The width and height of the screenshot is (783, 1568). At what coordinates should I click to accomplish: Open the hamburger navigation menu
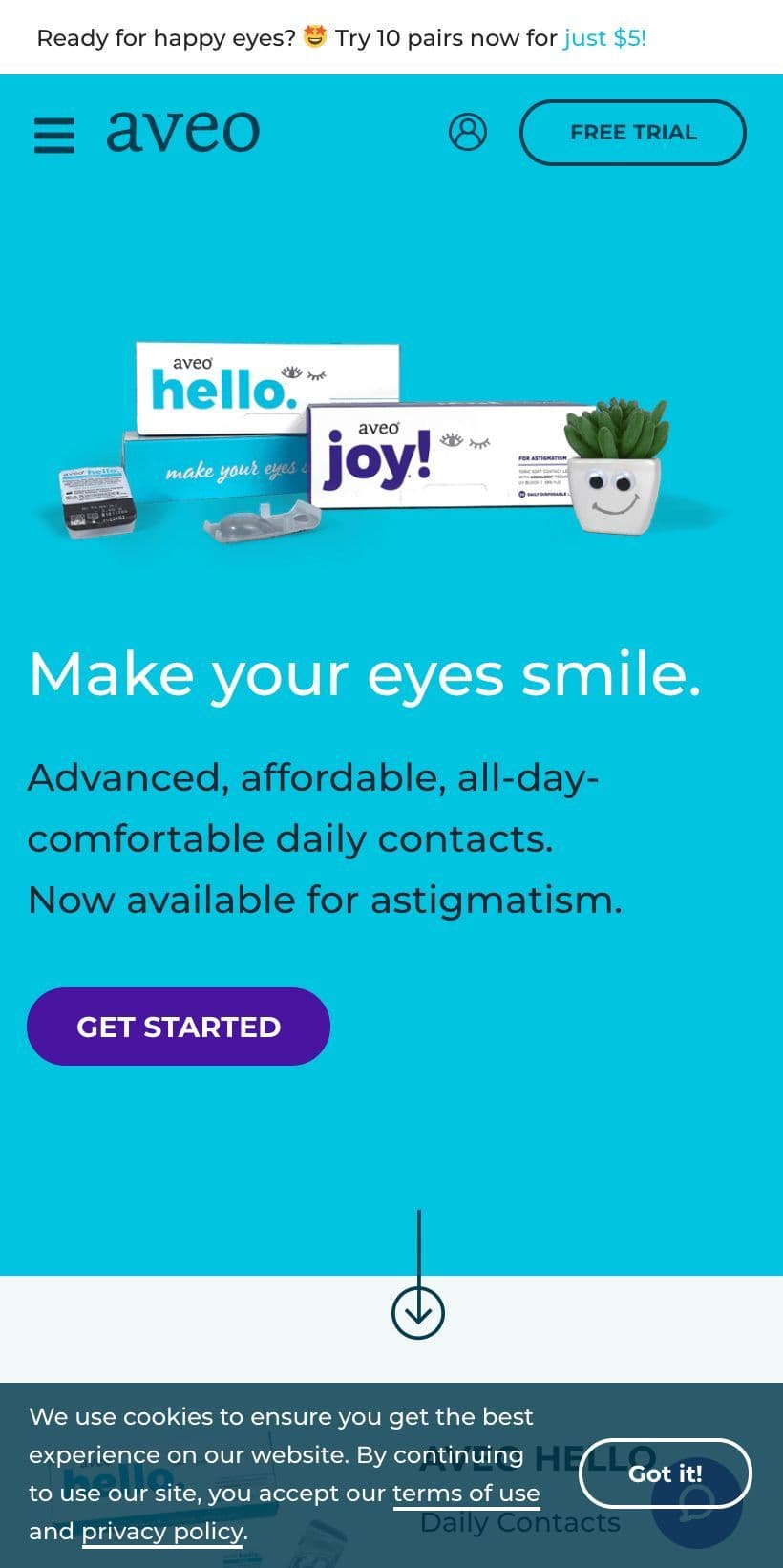coord(53,135)
